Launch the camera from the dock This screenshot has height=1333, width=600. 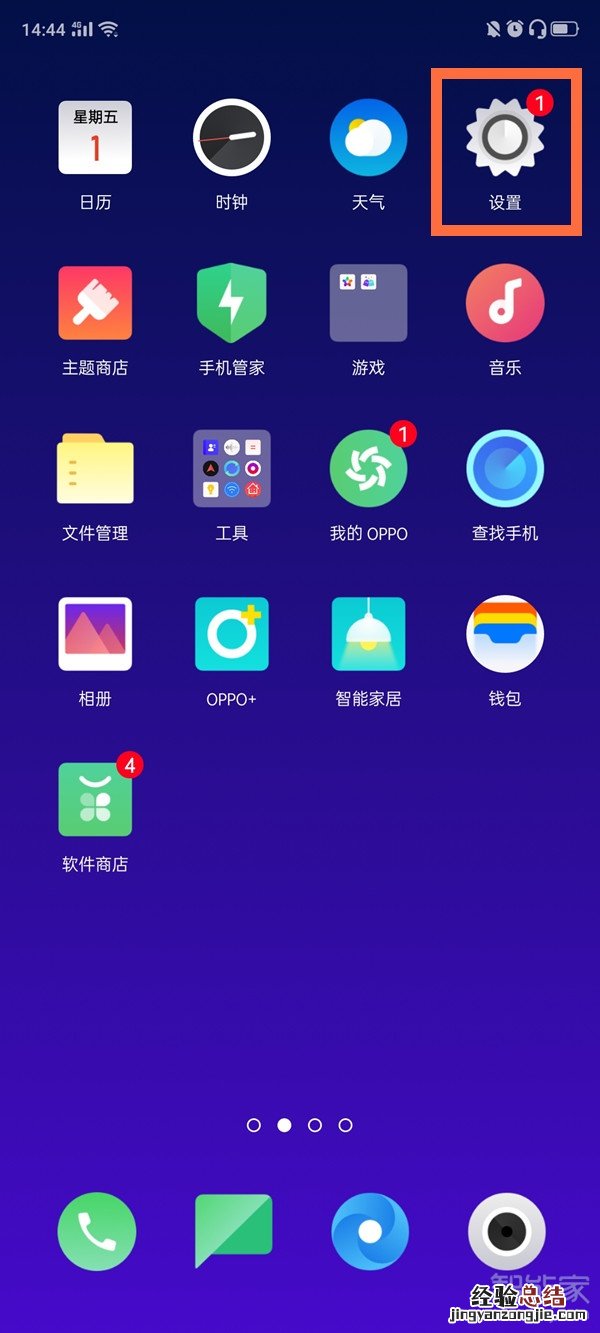(x=506, y=1232)
